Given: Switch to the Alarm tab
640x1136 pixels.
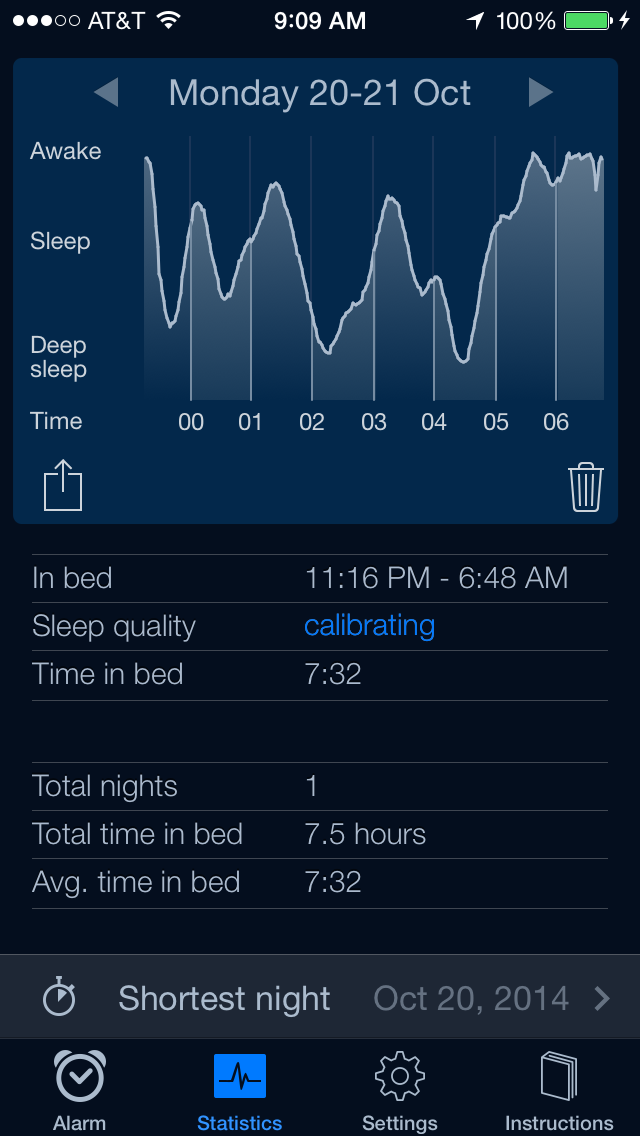Looking at the screenshot, I should point(80,1091).
